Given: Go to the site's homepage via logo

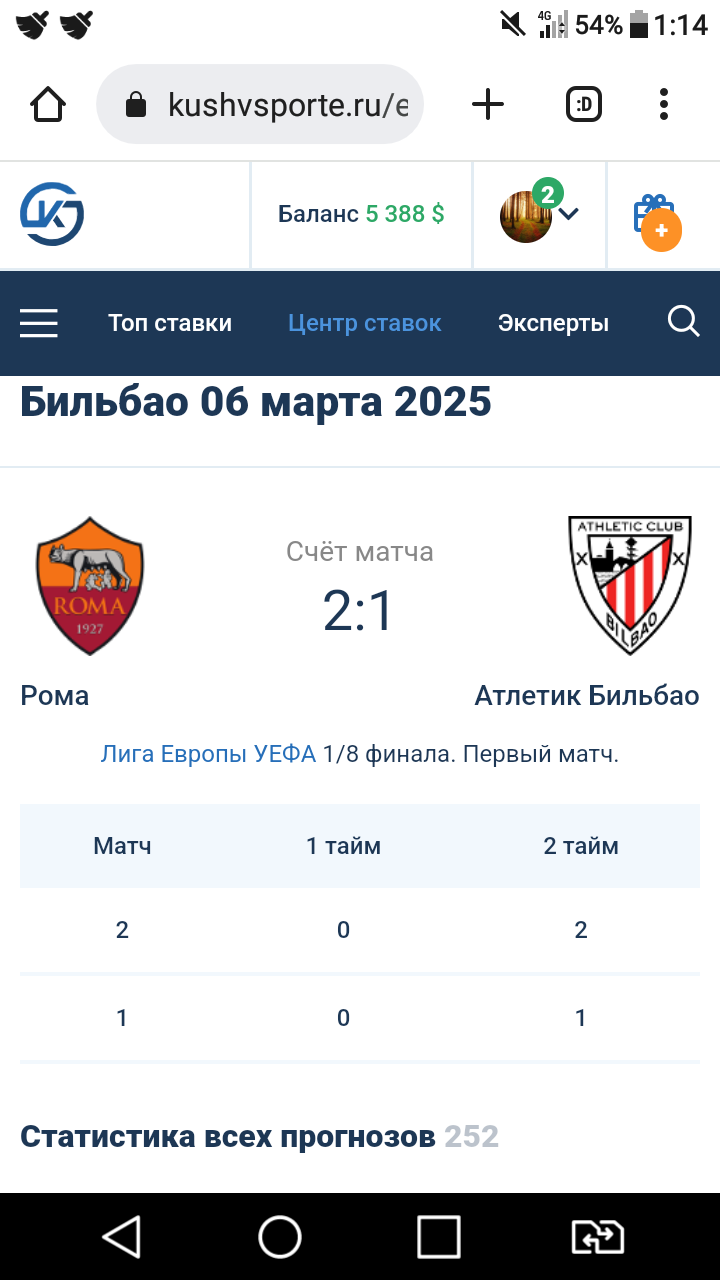Looking at the screenshot, I should (52, 214).
